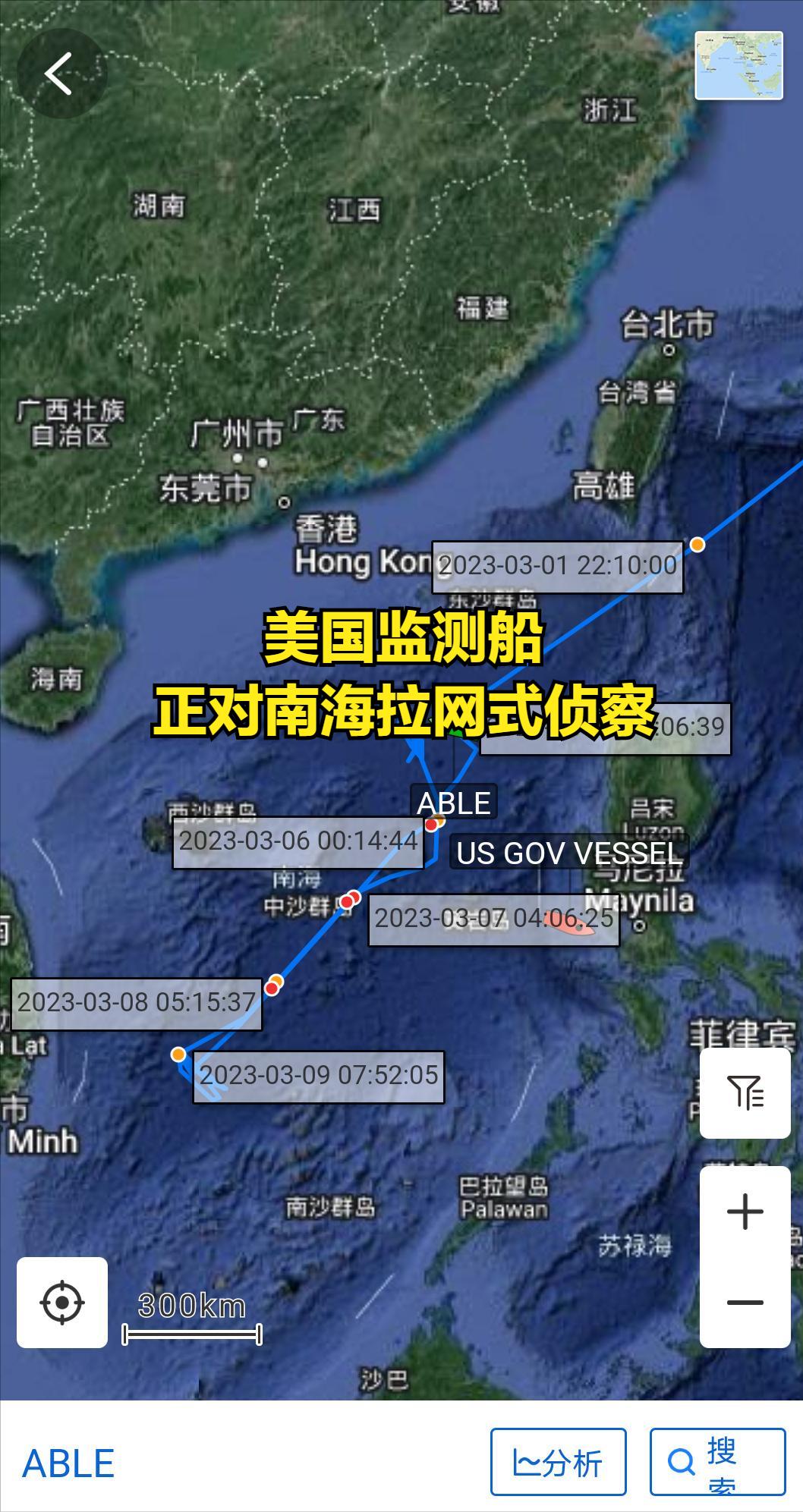Tap the ABLE vessel label on map
Viewport: 803px width, 1512px height.
point(454,803)
